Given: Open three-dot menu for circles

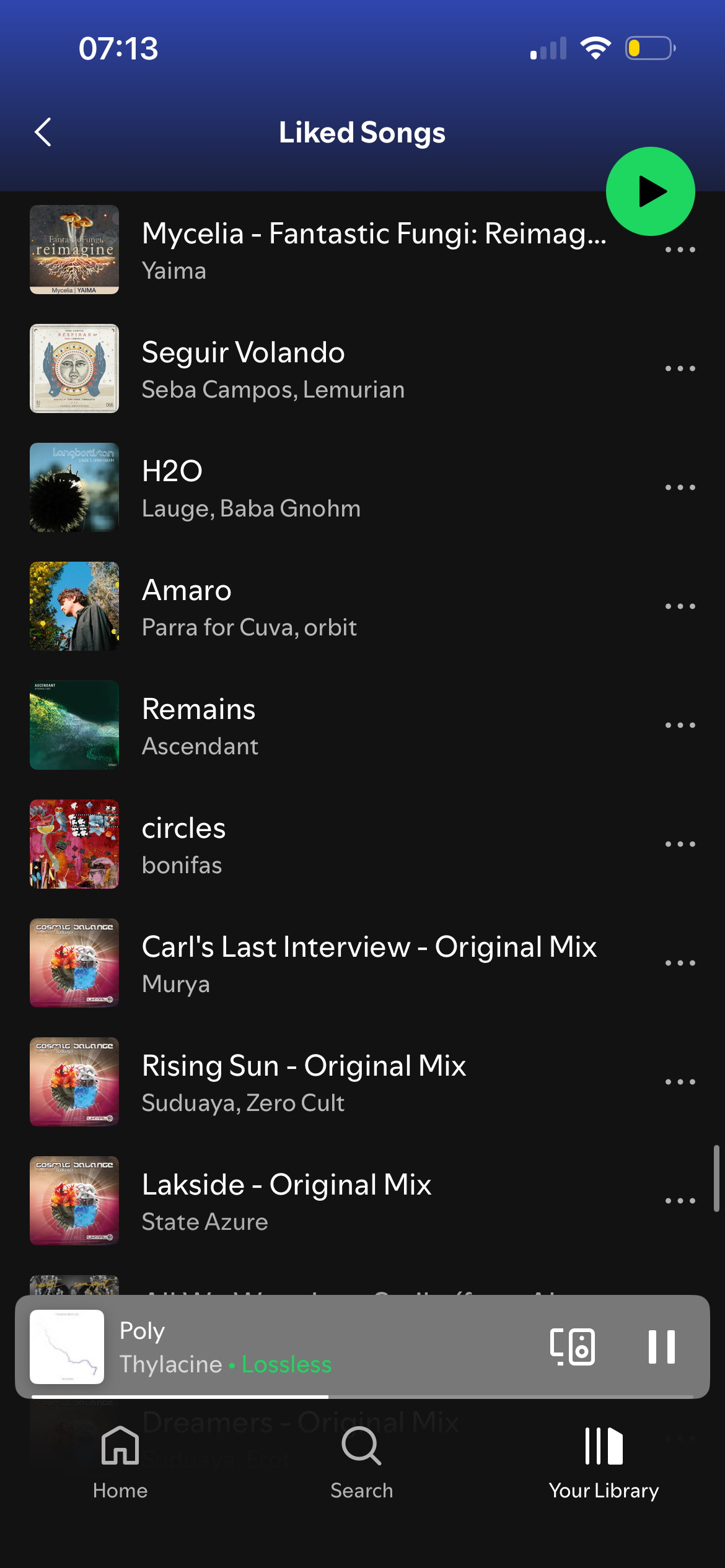Looking at the screenshot, I should (x=680, y=845).
